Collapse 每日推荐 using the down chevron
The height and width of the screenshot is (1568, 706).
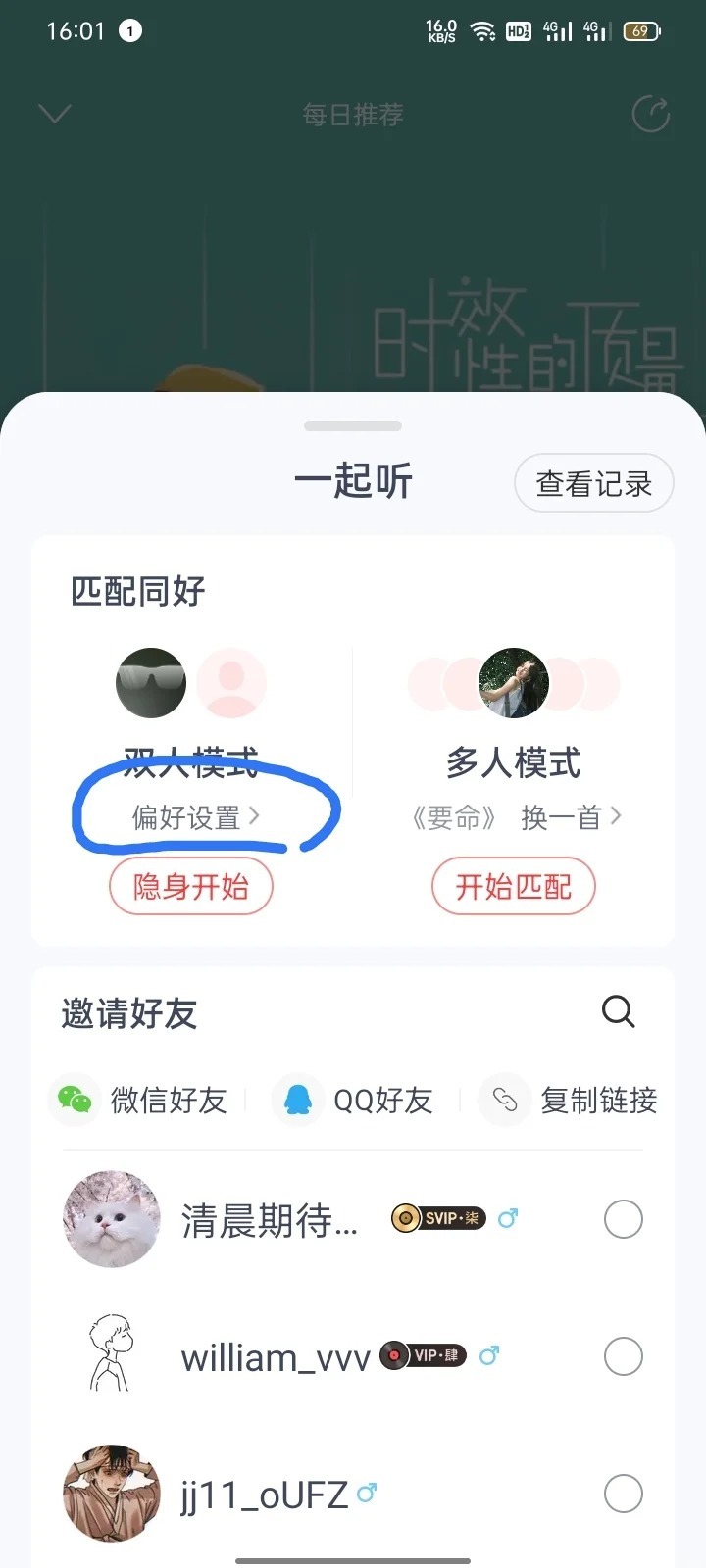(x=54, y=114)
